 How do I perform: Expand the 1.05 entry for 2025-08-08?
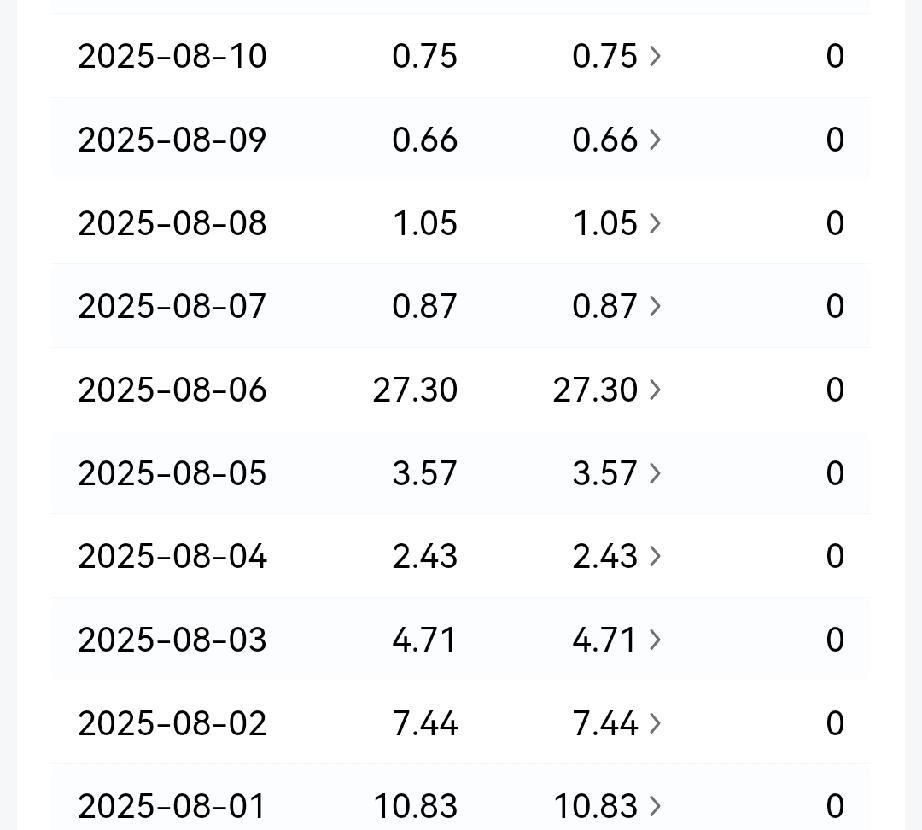point(616,223)
